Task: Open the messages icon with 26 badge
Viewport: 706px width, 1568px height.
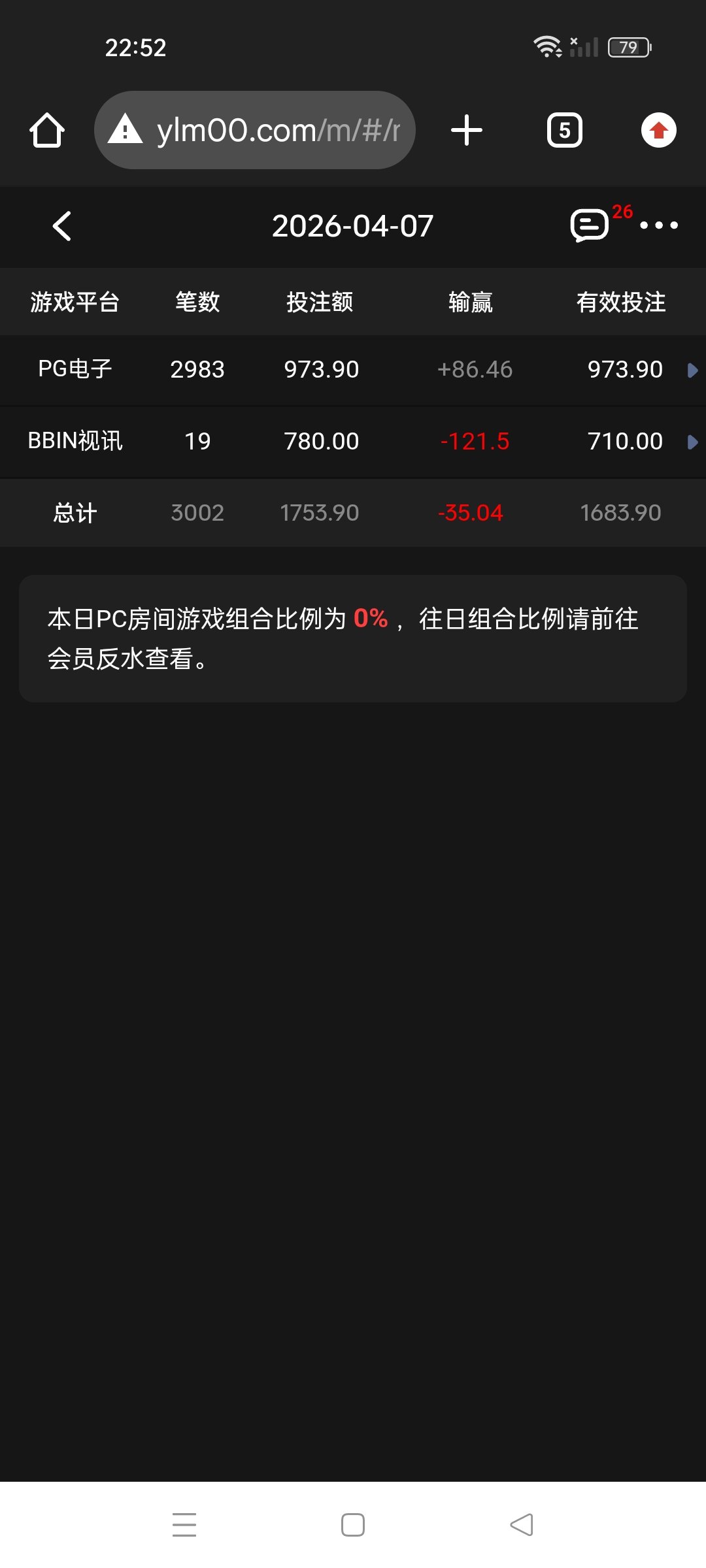Action: click(x=590, y=225)
